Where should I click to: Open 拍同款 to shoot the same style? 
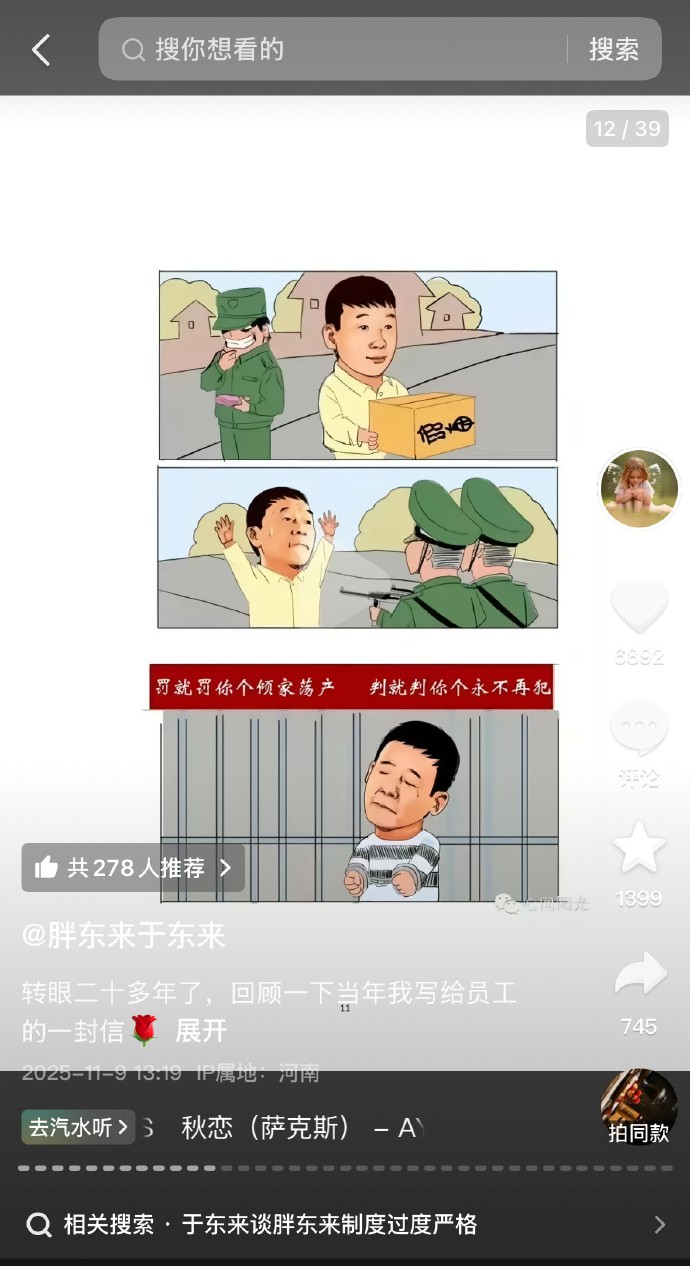coord(639,1110)
